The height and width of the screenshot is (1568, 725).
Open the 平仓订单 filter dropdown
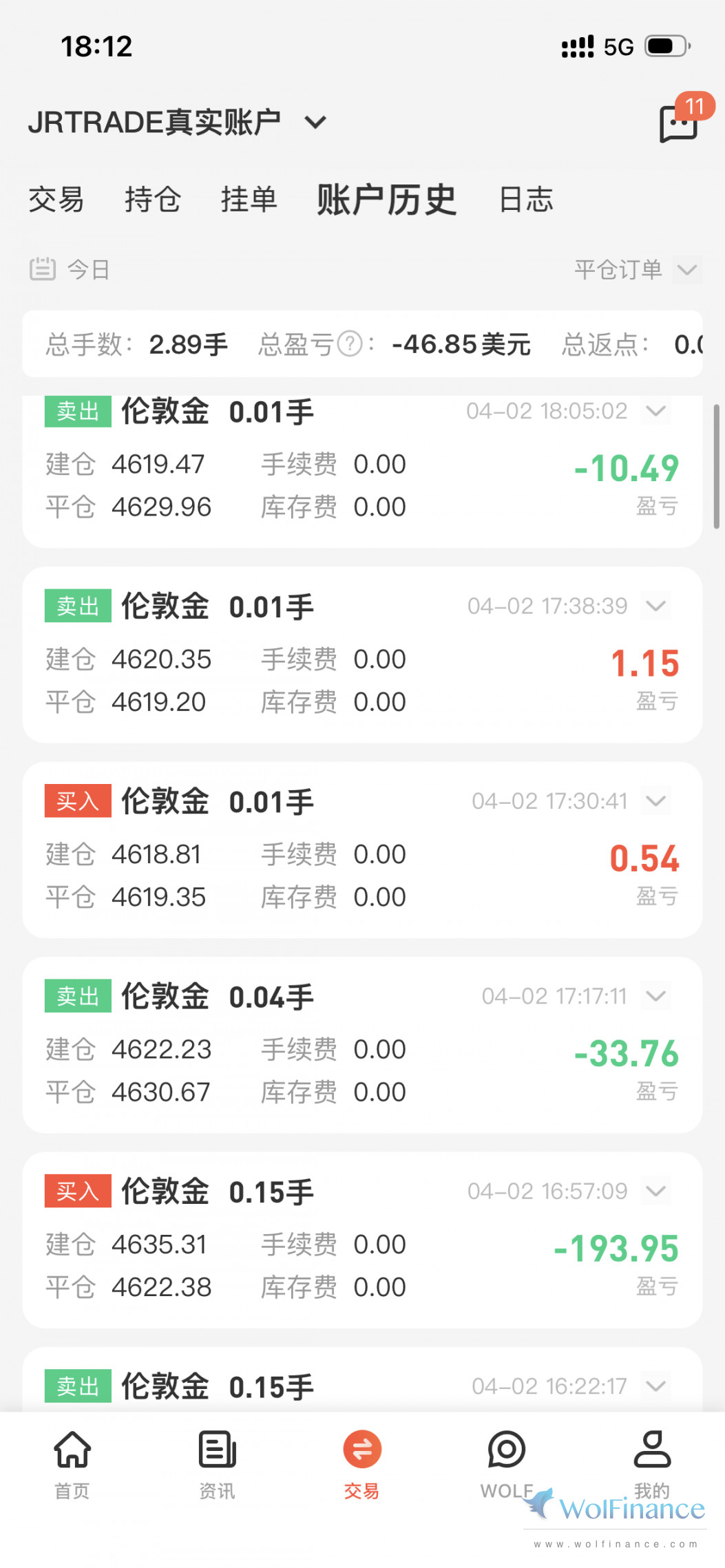coord(637,269)
